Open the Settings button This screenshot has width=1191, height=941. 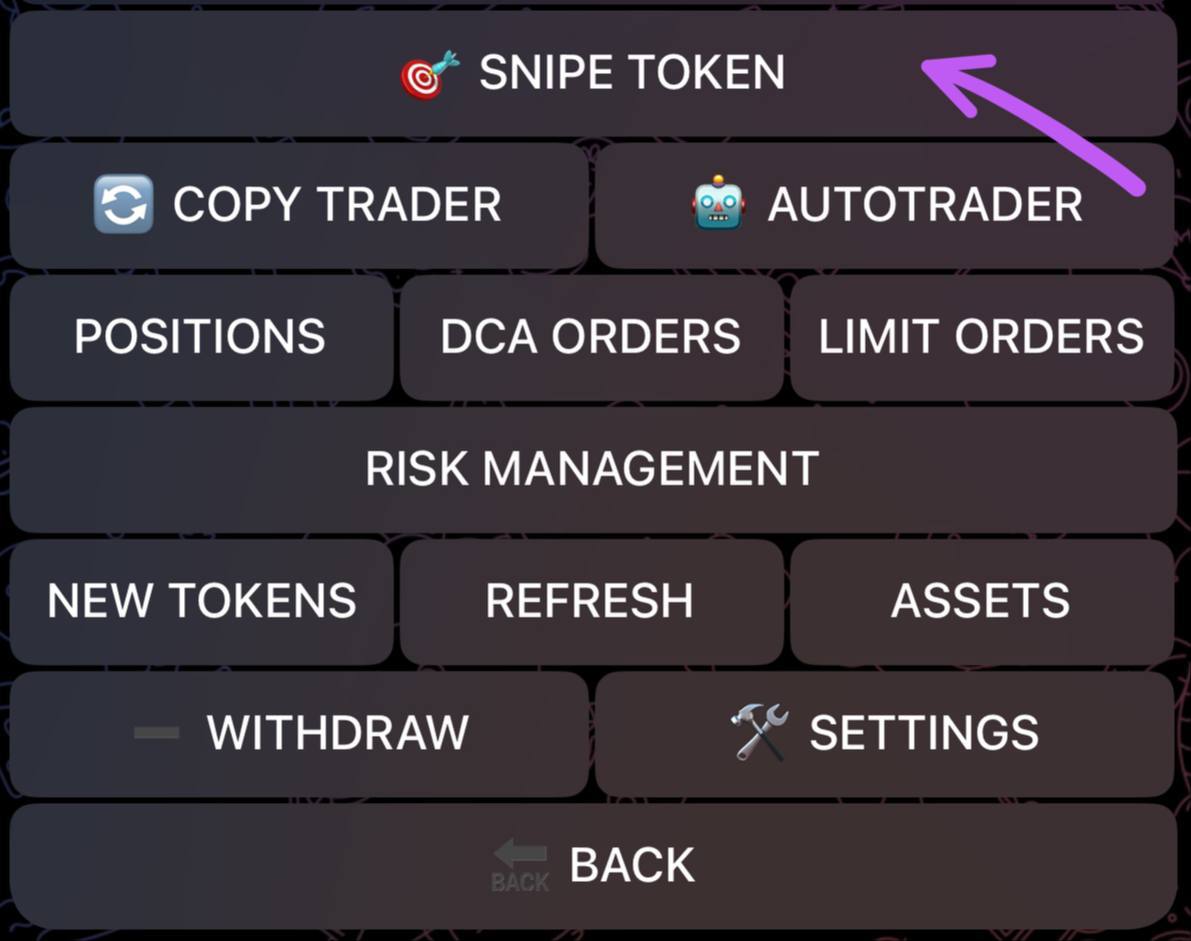click(x=885, y=733)
